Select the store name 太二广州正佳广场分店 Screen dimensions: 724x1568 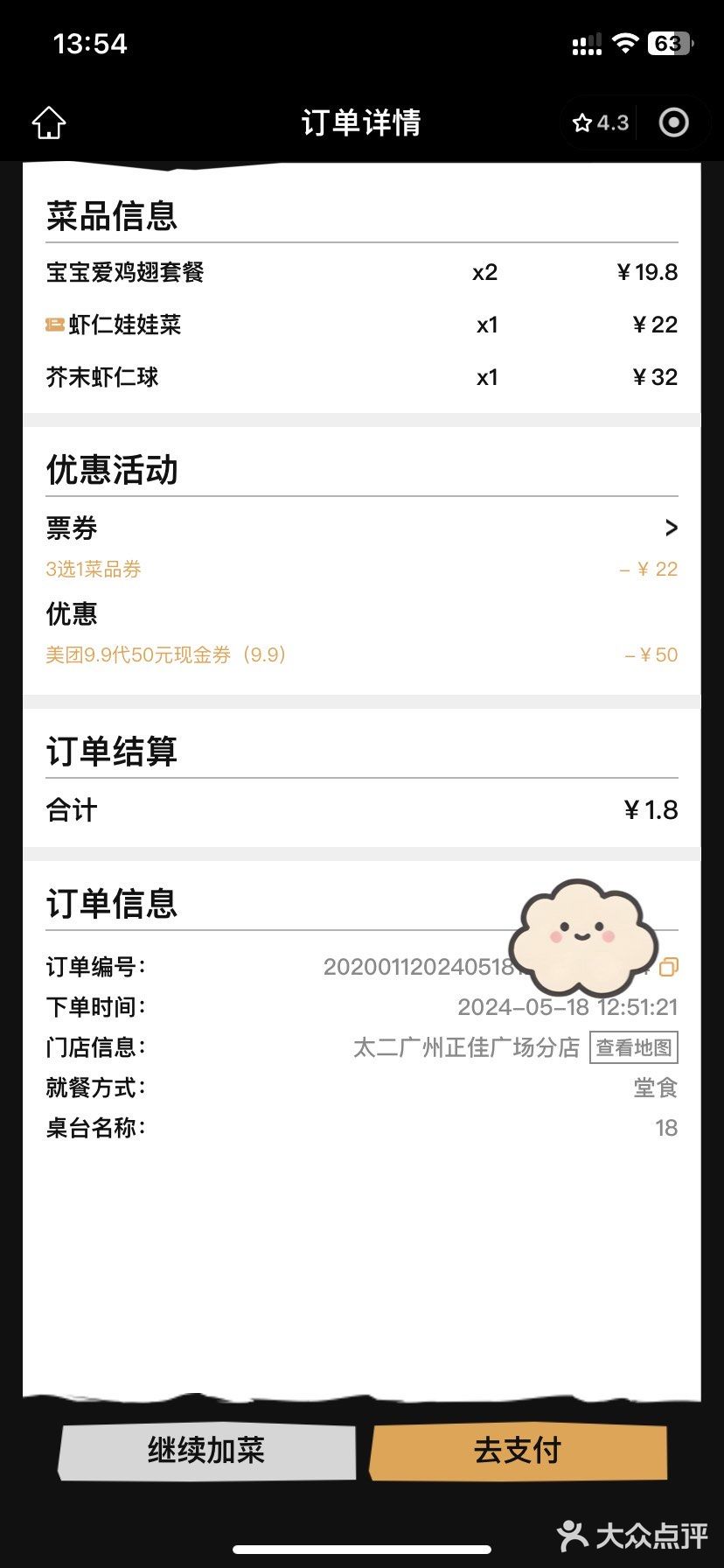click(x=466, y=1046)
